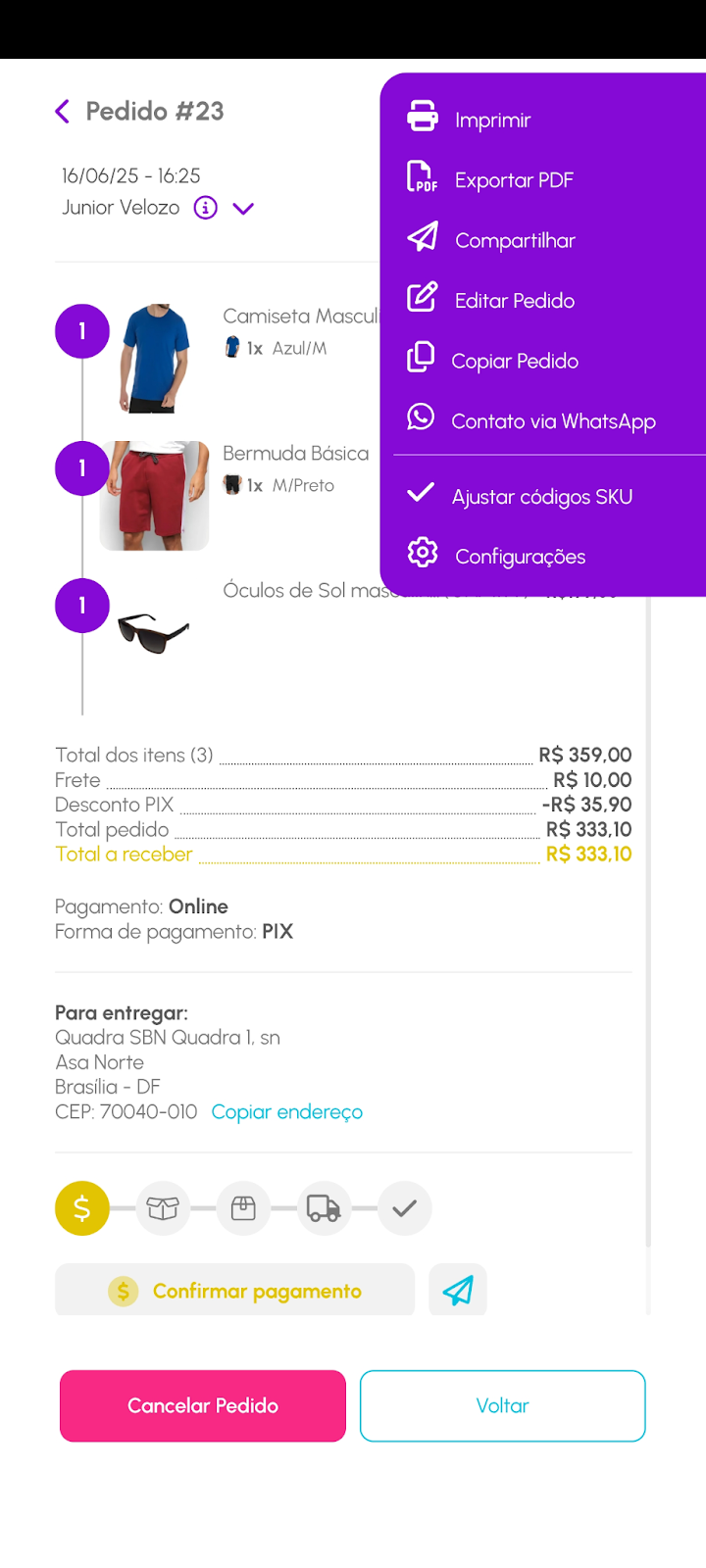
Task: Open the red Bermuda Básica image
Action: click(x=155, y=495)
